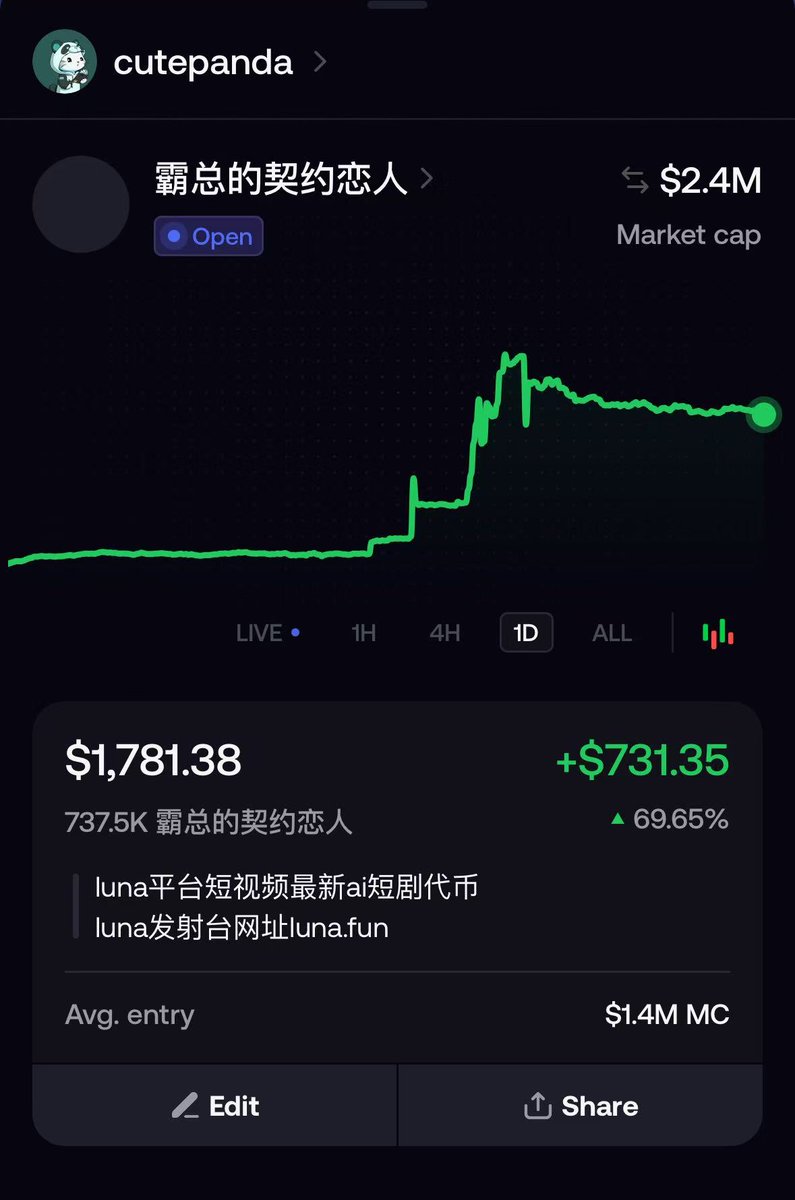Select the 4H chart range
795x1200 pixels.
tap(445, 633)
